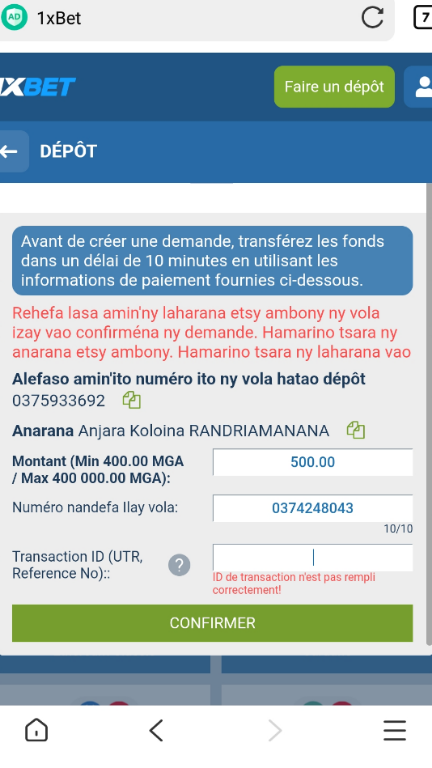Edit the Montant amount field
The image size is (432, 768).
point(312,462)
